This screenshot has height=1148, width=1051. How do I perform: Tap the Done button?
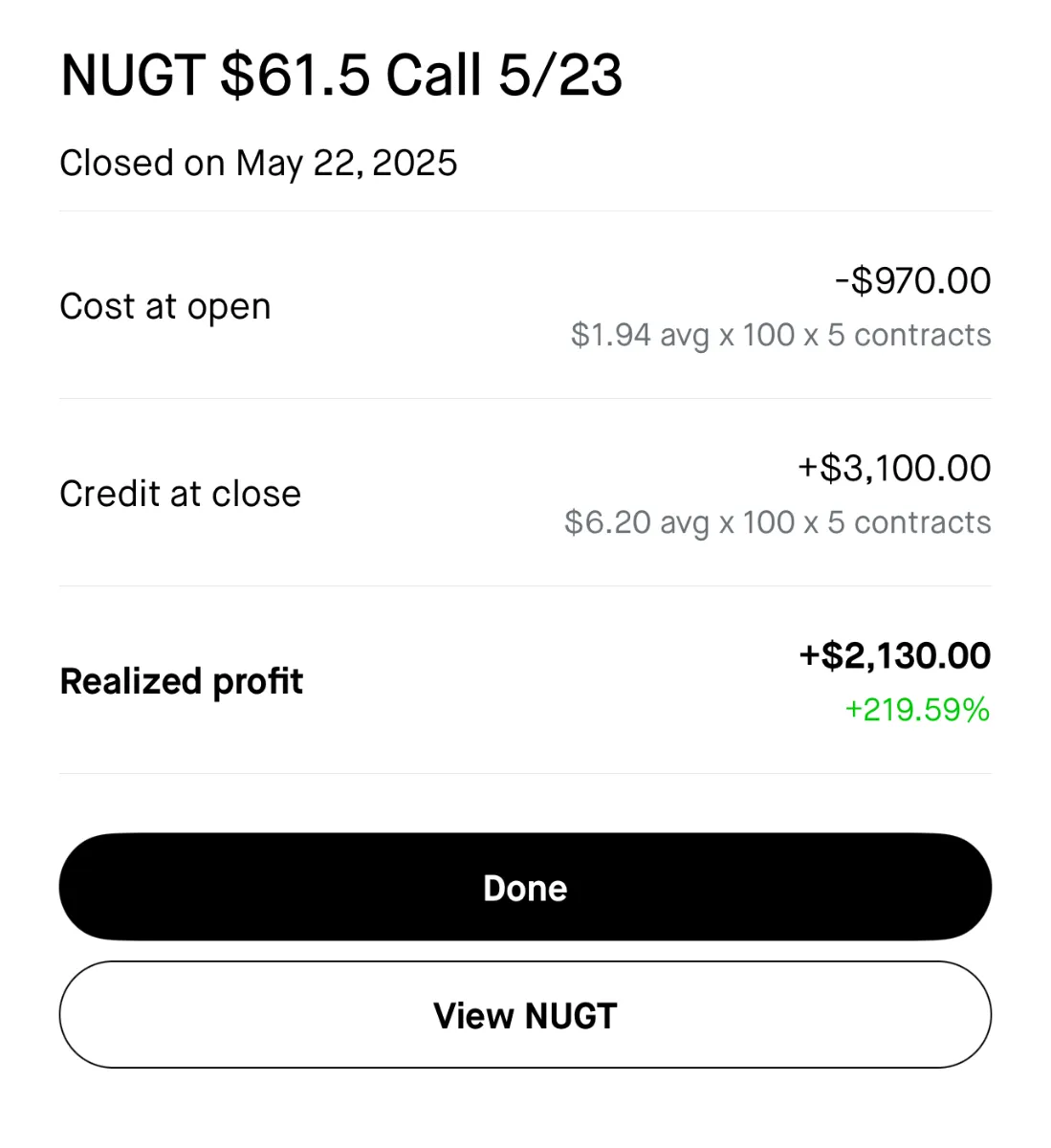[525, 887]
